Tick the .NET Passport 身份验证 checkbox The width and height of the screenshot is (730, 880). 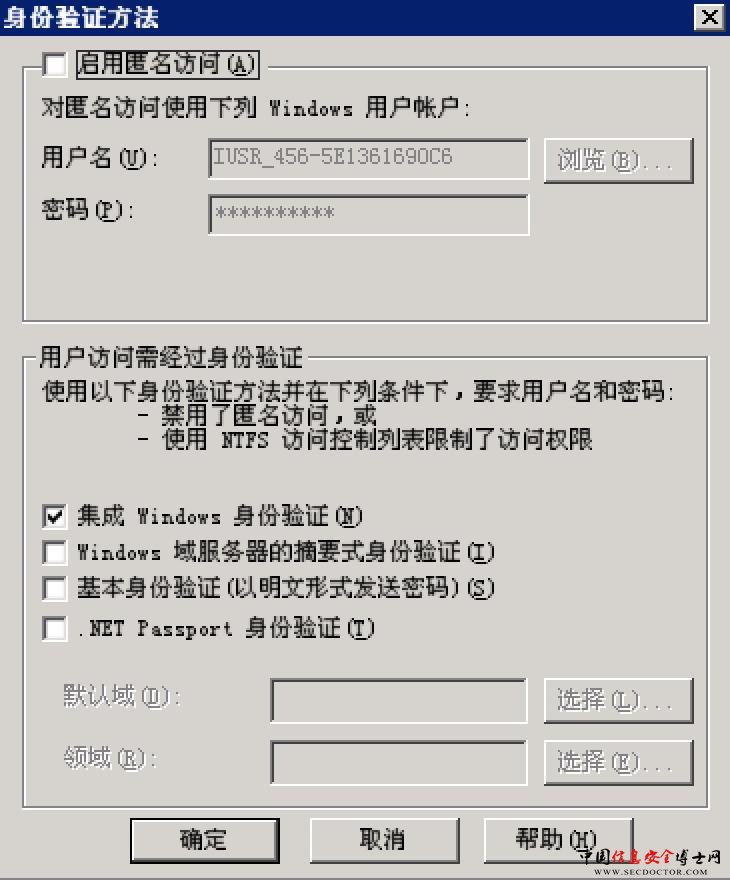tap(54, 629)
